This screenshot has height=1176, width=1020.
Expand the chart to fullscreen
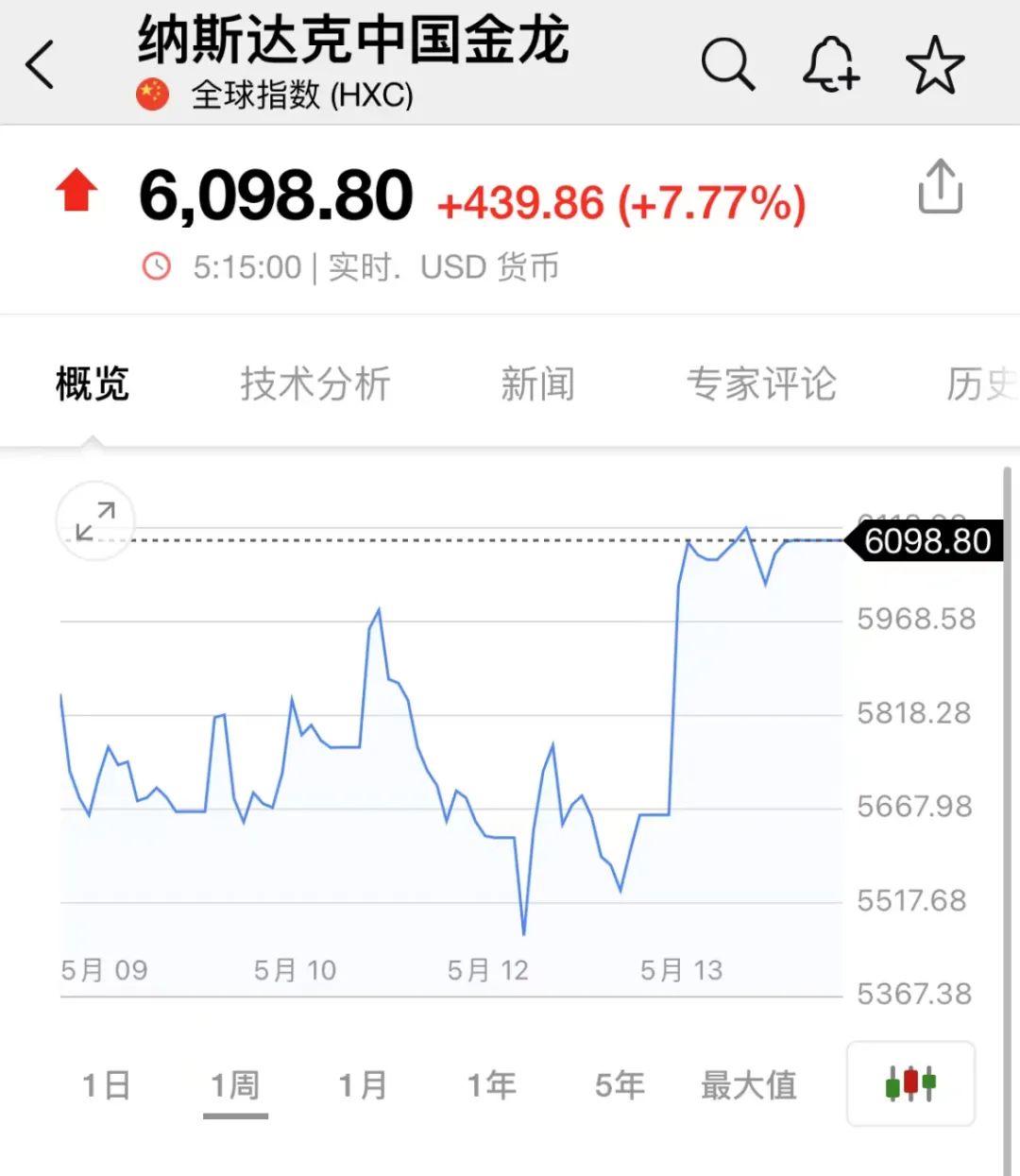click(x=95, y=520)
